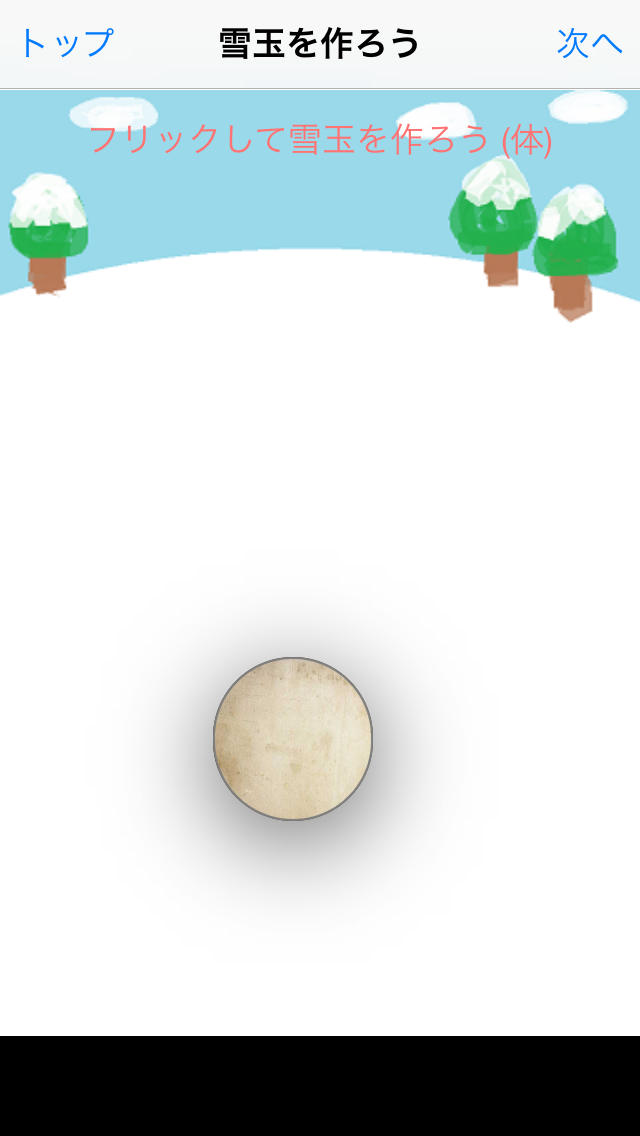Proceed with the 次へ button

[589, 43]
